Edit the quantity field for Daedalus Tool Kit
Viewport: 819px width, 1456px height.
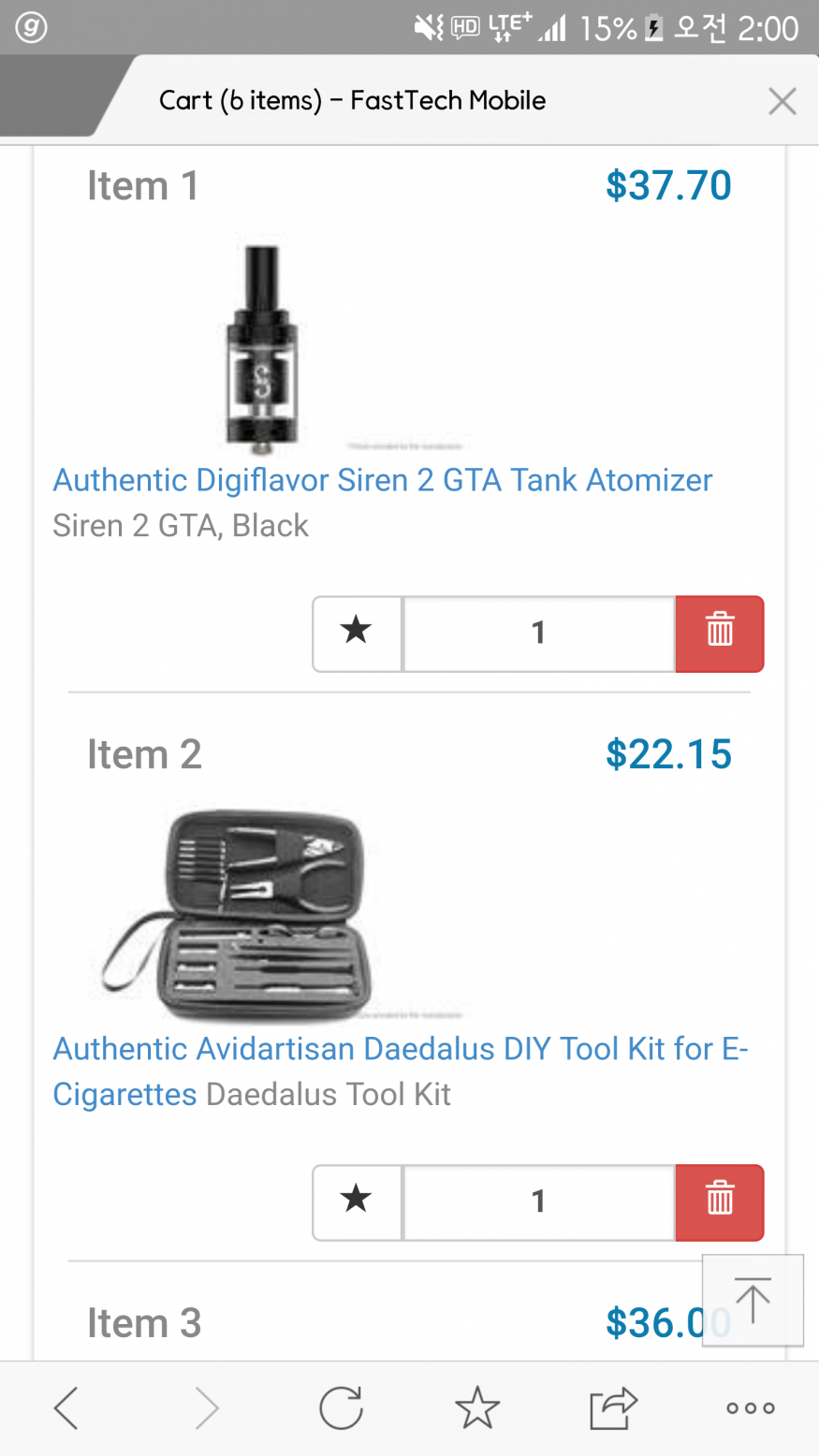538,1202
